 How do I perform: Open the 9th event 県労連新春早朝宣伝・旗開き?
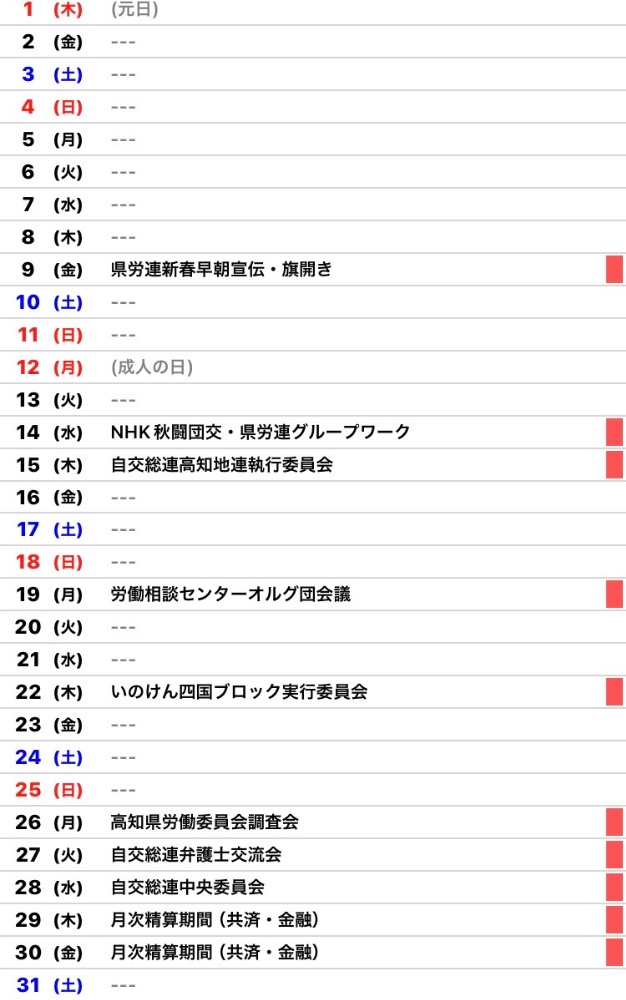point(221,269)
